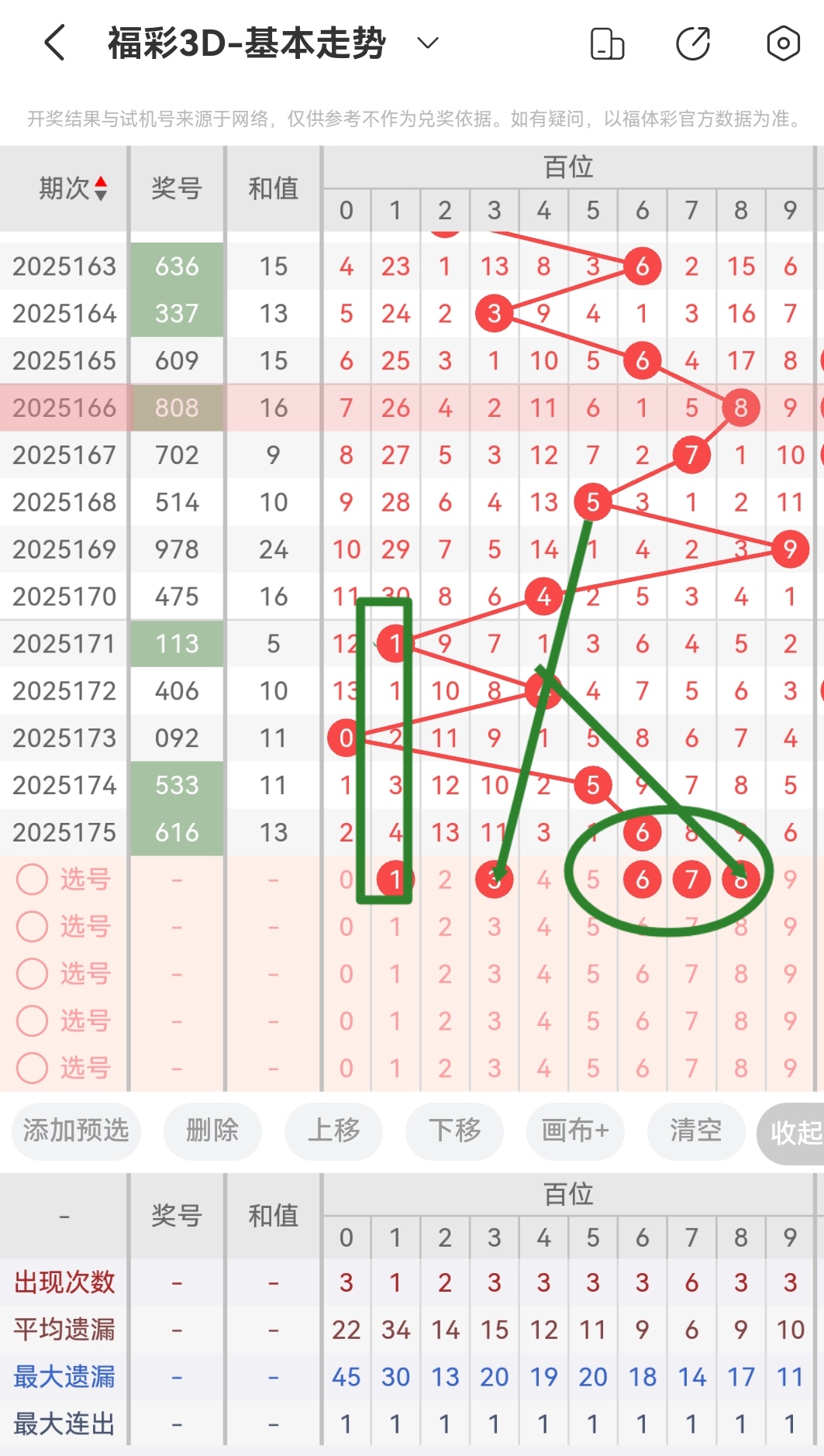The width and height of the screenshot is (824, 1456).
Task: Go back using the arrow
Action: (x=54, y=43)
